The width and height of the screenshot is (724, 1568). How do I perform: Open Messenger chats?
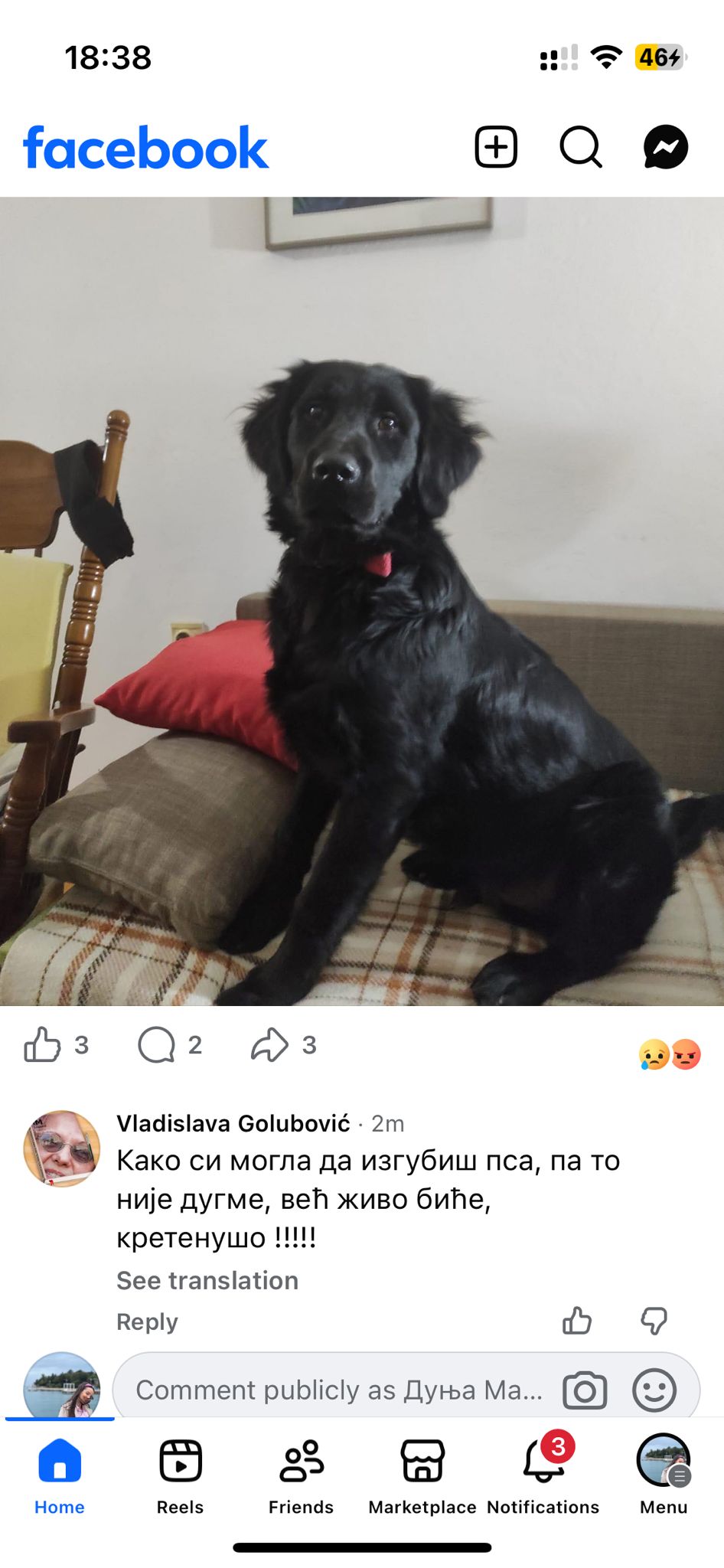click(665, 147)
